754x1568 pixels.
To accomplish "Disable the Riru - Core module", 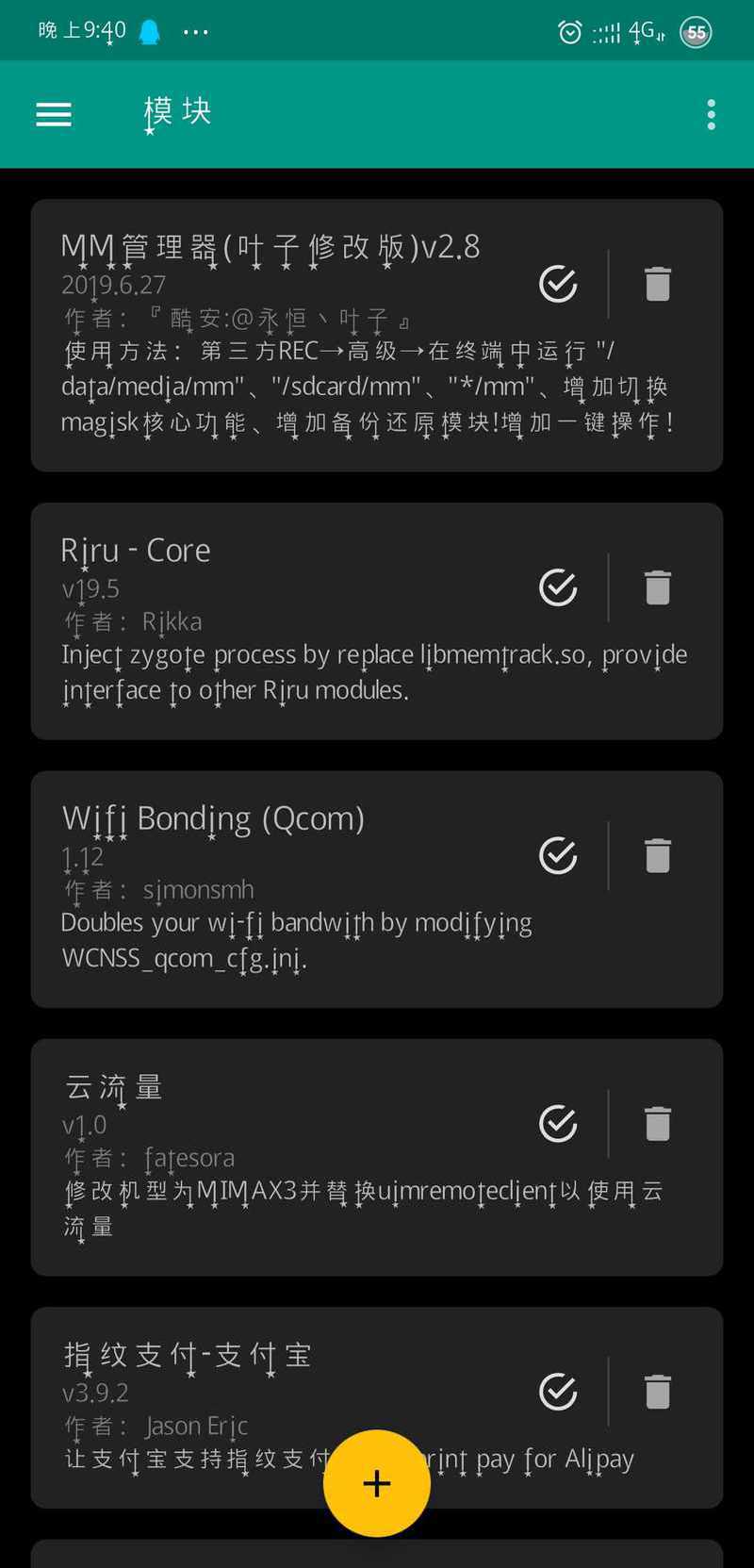I will click(558, 587).
